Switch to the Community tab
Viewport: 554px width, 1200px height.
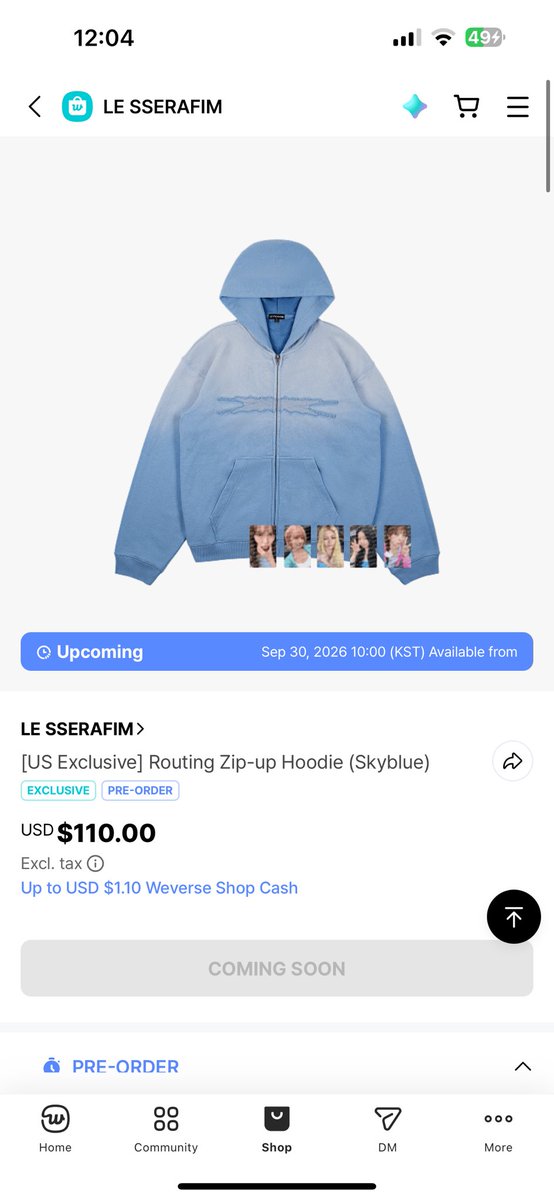[x=166, y=1129]
